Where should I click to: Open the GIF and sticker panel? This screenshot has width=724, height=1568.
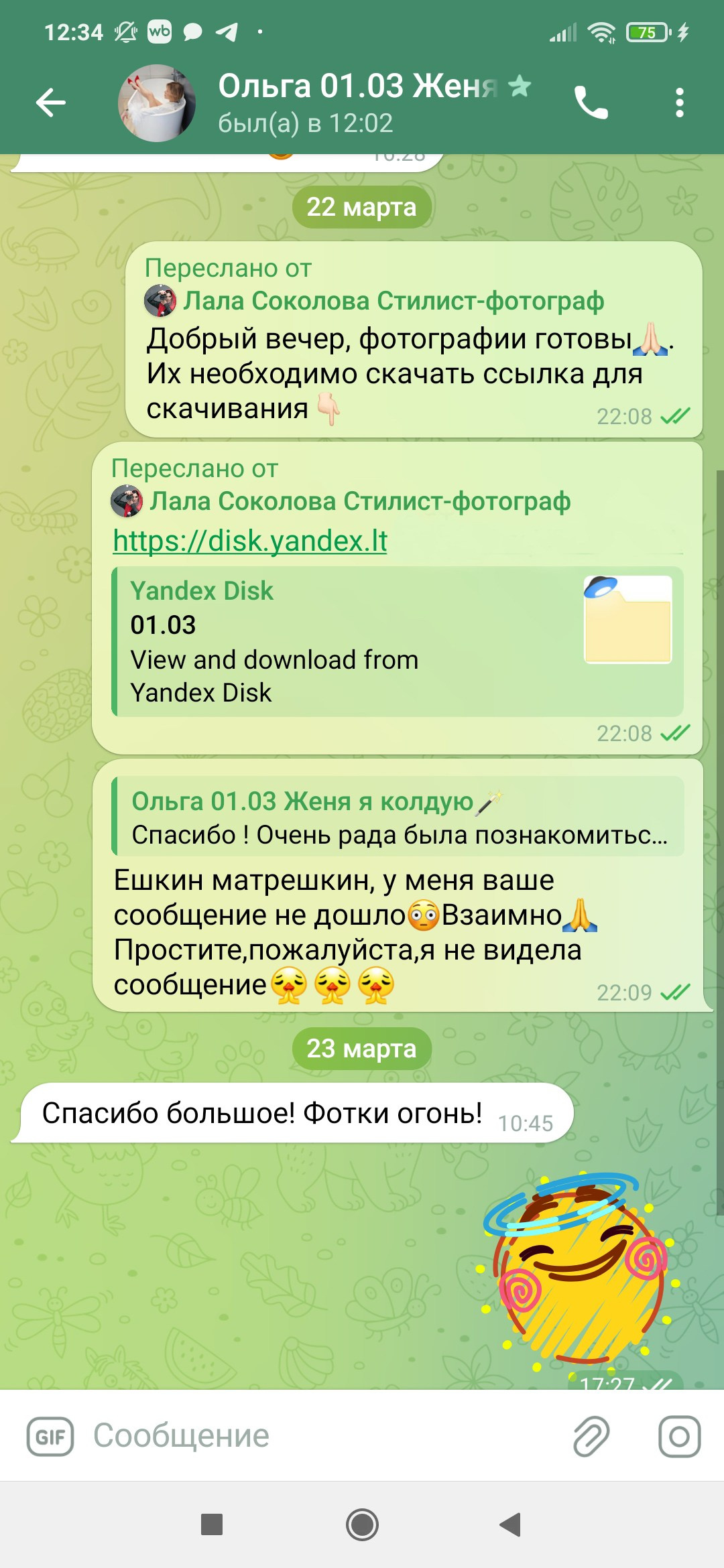(x=50, y=1437)
